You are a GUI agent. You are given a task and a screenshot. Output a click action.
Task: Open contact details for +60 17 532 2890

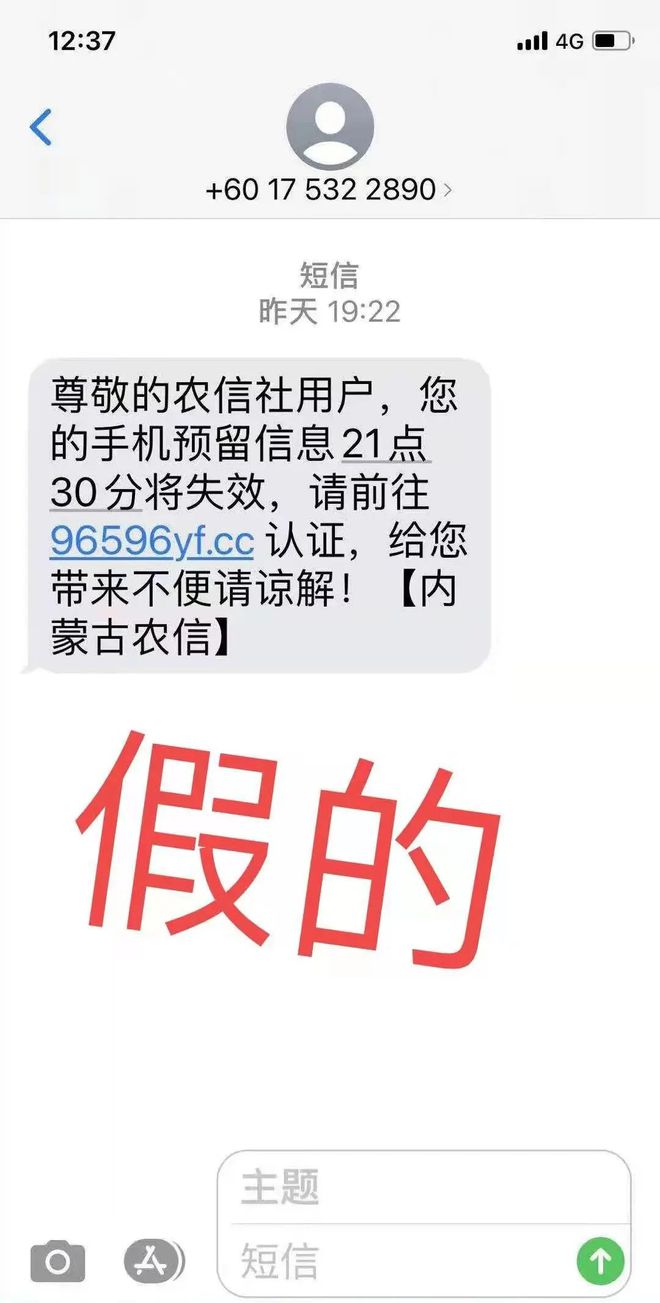[329, 189]
